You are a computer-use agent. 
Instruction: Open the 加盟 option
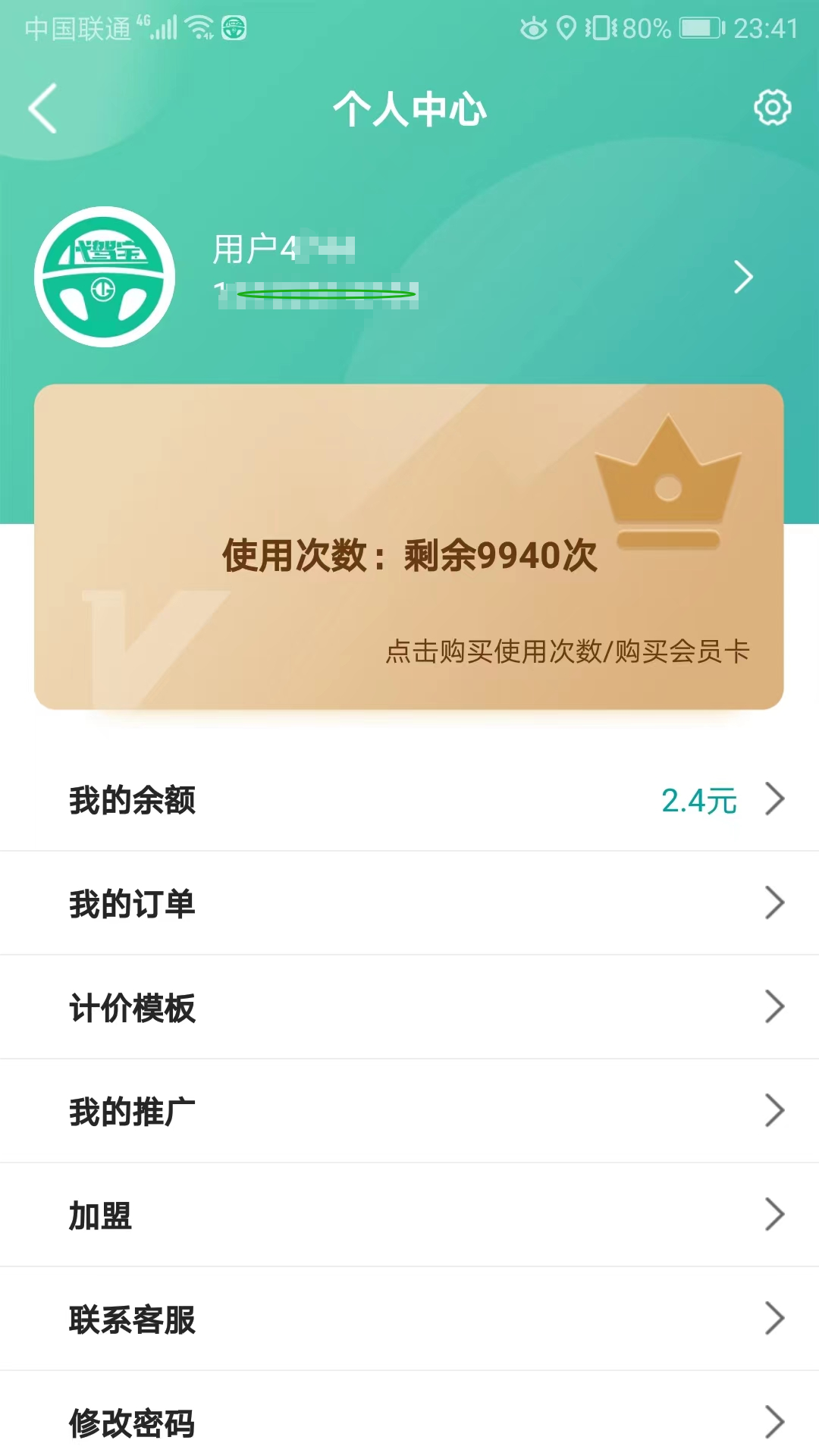coord(100,1216)
